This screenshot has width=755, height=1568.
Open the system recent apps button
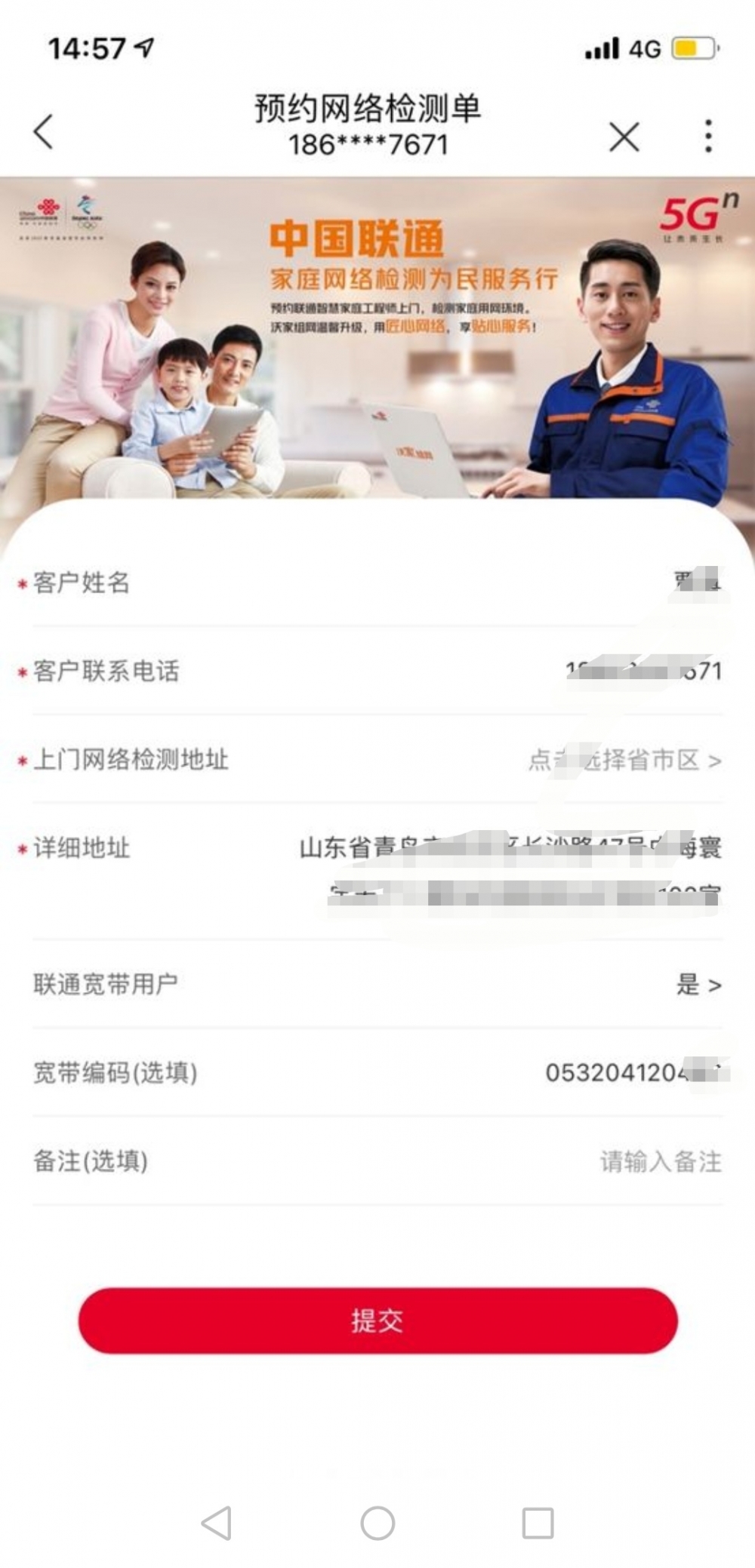(538, 1523)
